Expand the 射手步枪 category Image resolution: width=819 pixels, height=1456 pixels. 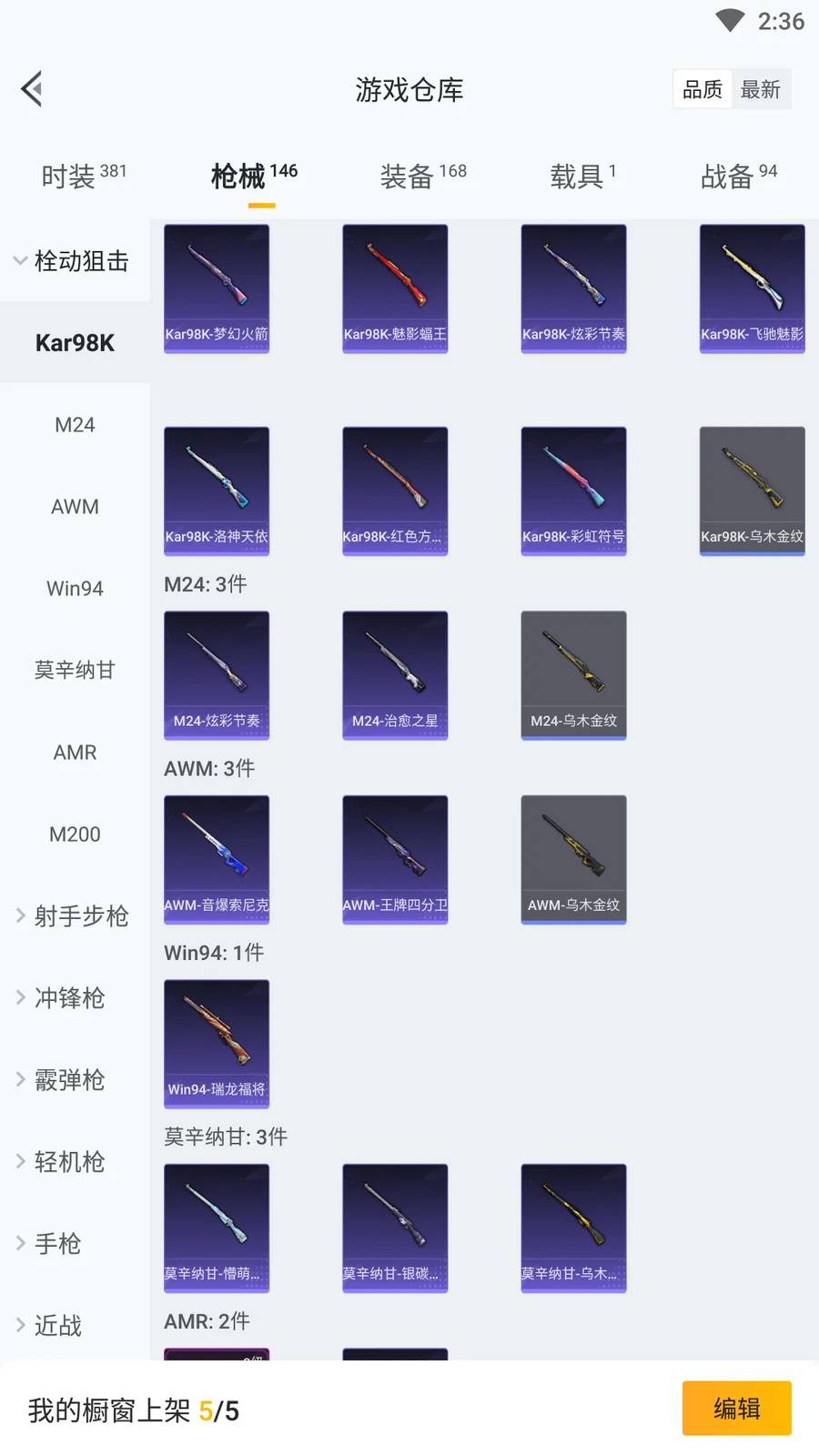pyautogui.click(x=75, y=916)
